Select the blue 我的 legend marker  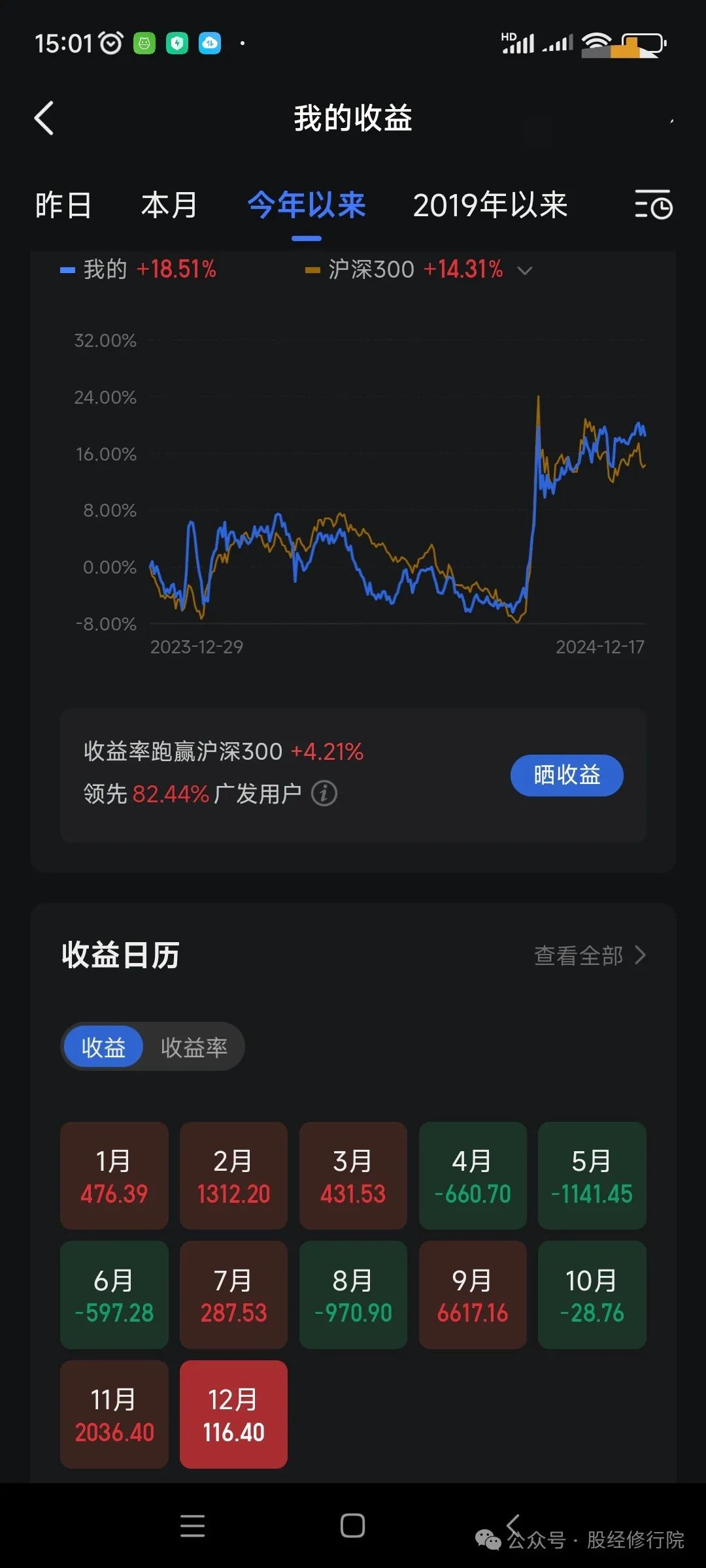click(x=67, y=269)
